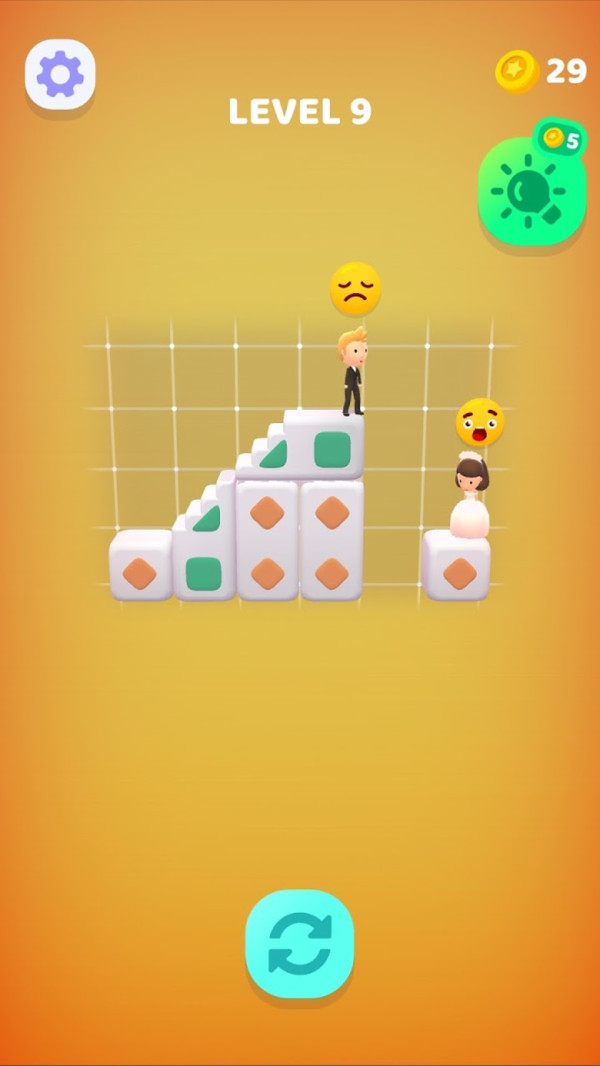Open the settings gear
The height and width of the screenshot is (1066, 600).
click(x=60, y=74)
